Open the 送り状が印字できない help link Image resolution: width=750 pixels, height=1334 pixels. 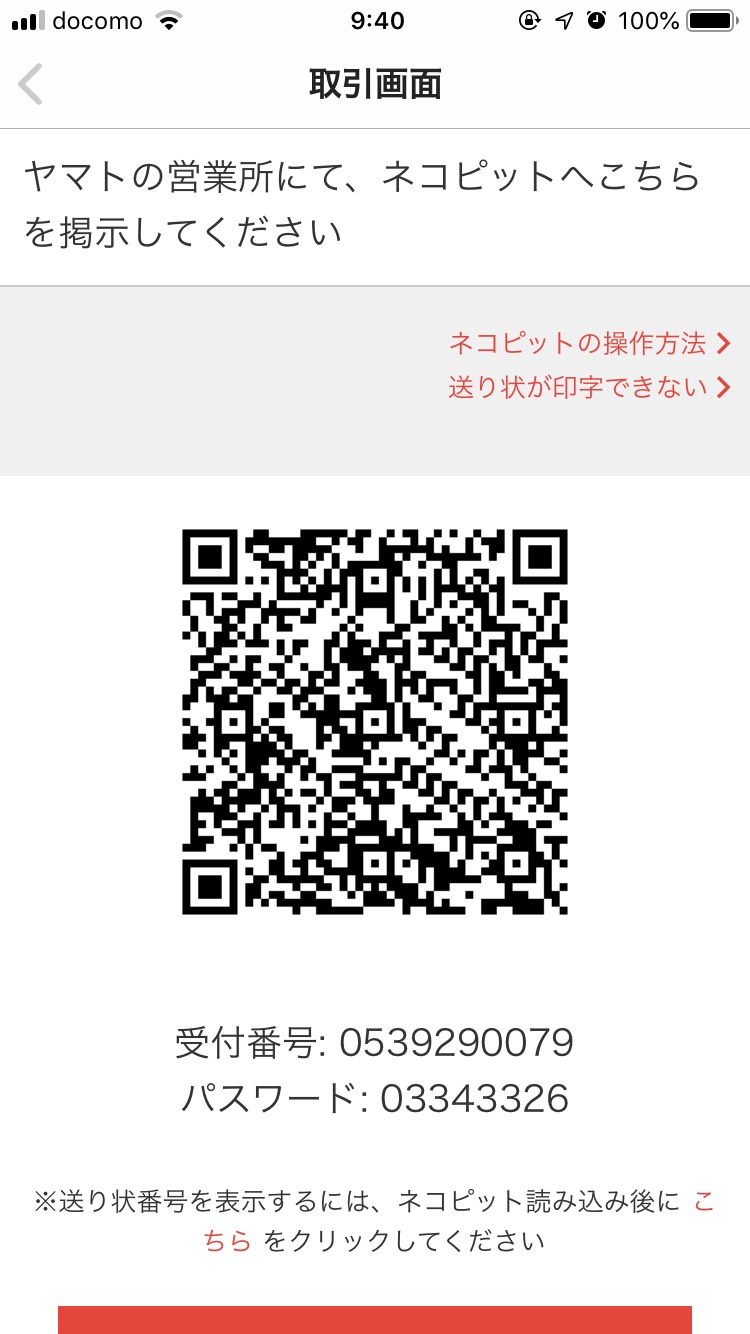[590, 388]
